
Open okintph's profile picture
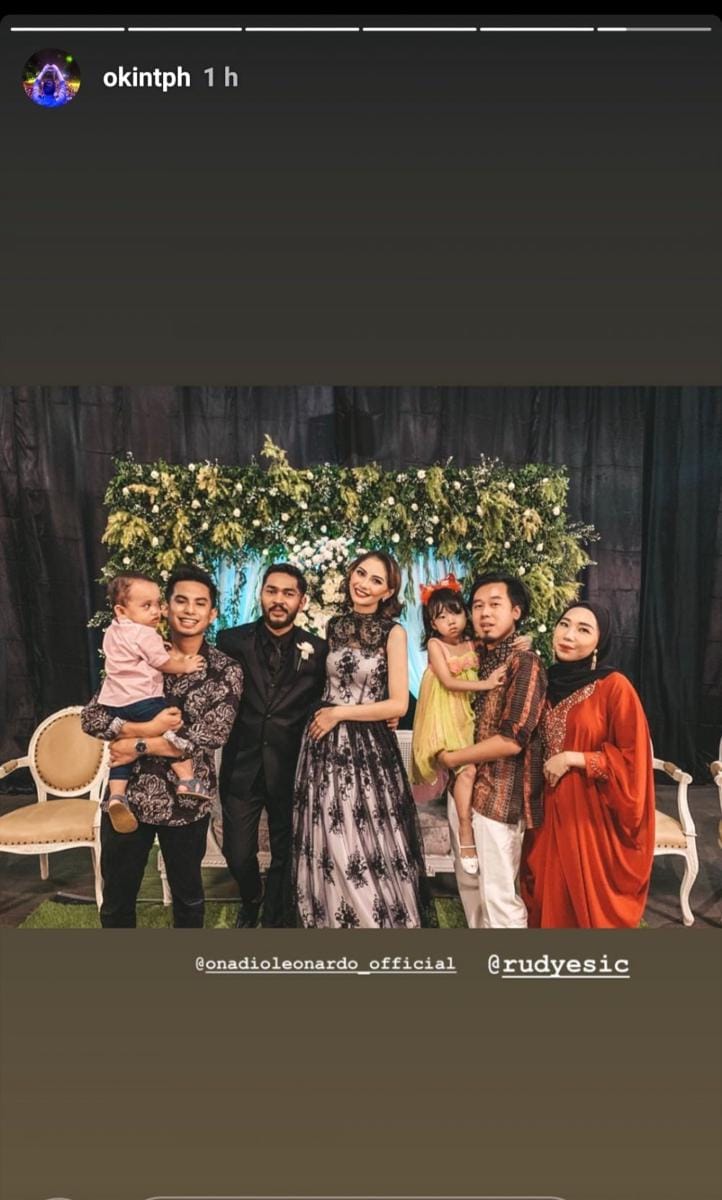(51, 78)
